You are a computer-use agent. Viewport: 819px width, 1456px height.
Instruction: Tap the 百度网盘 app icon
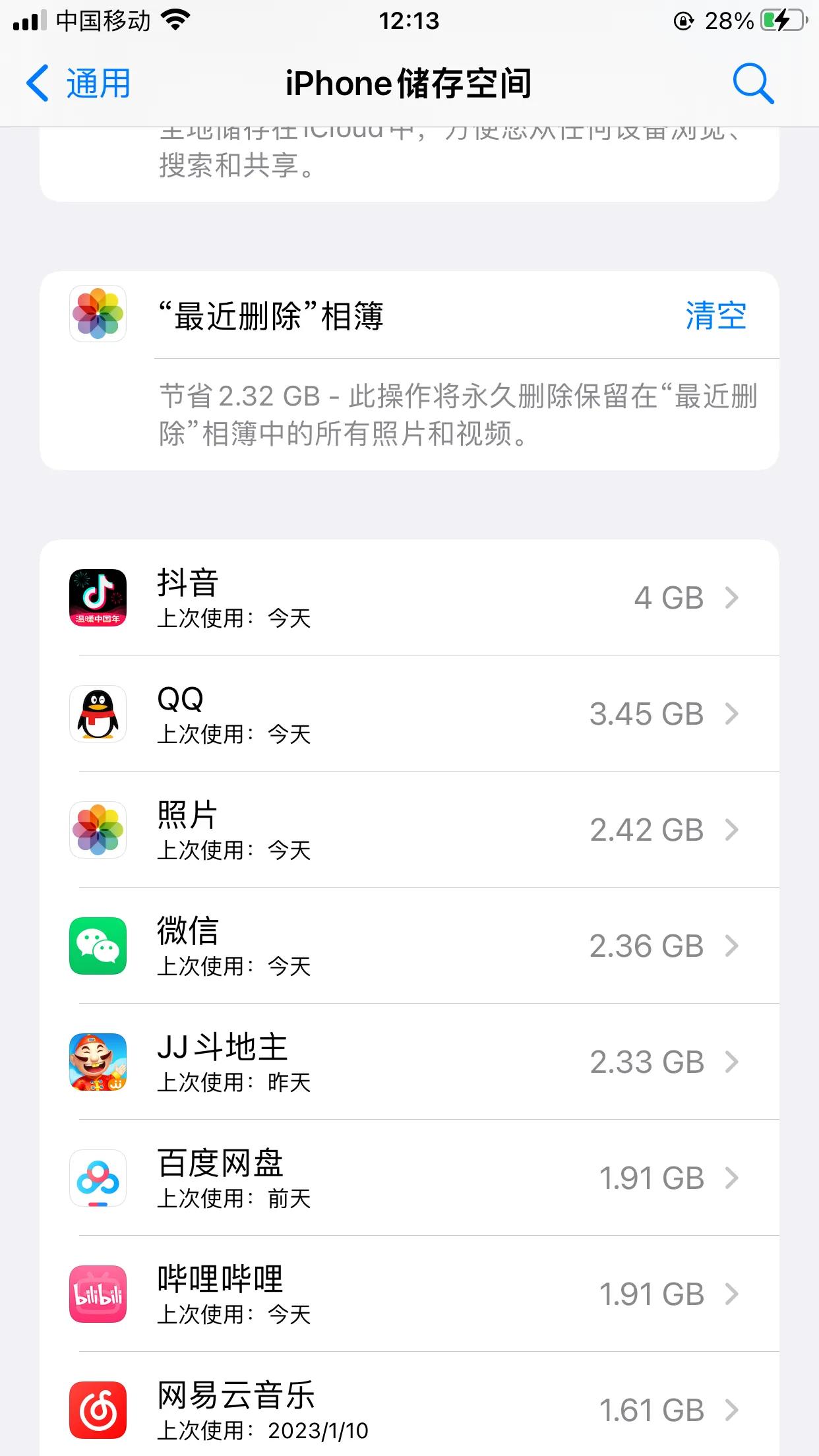coord(98,1179)
